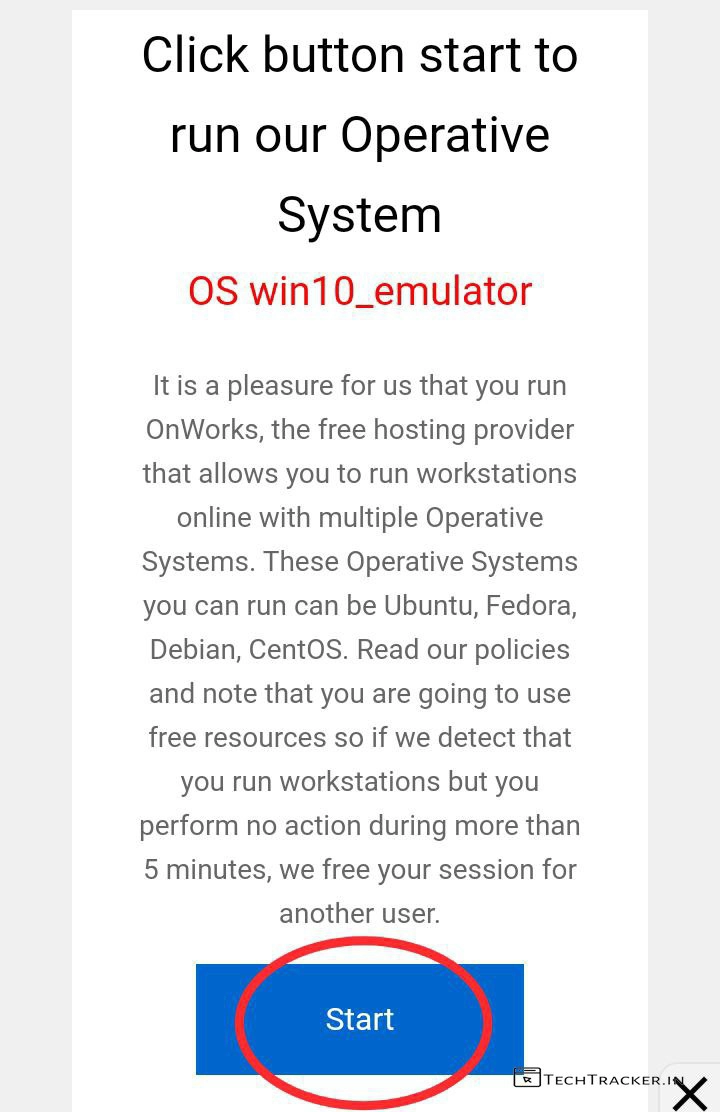
Task: Dismiss the popup with the X
Action: [690, 1092]
